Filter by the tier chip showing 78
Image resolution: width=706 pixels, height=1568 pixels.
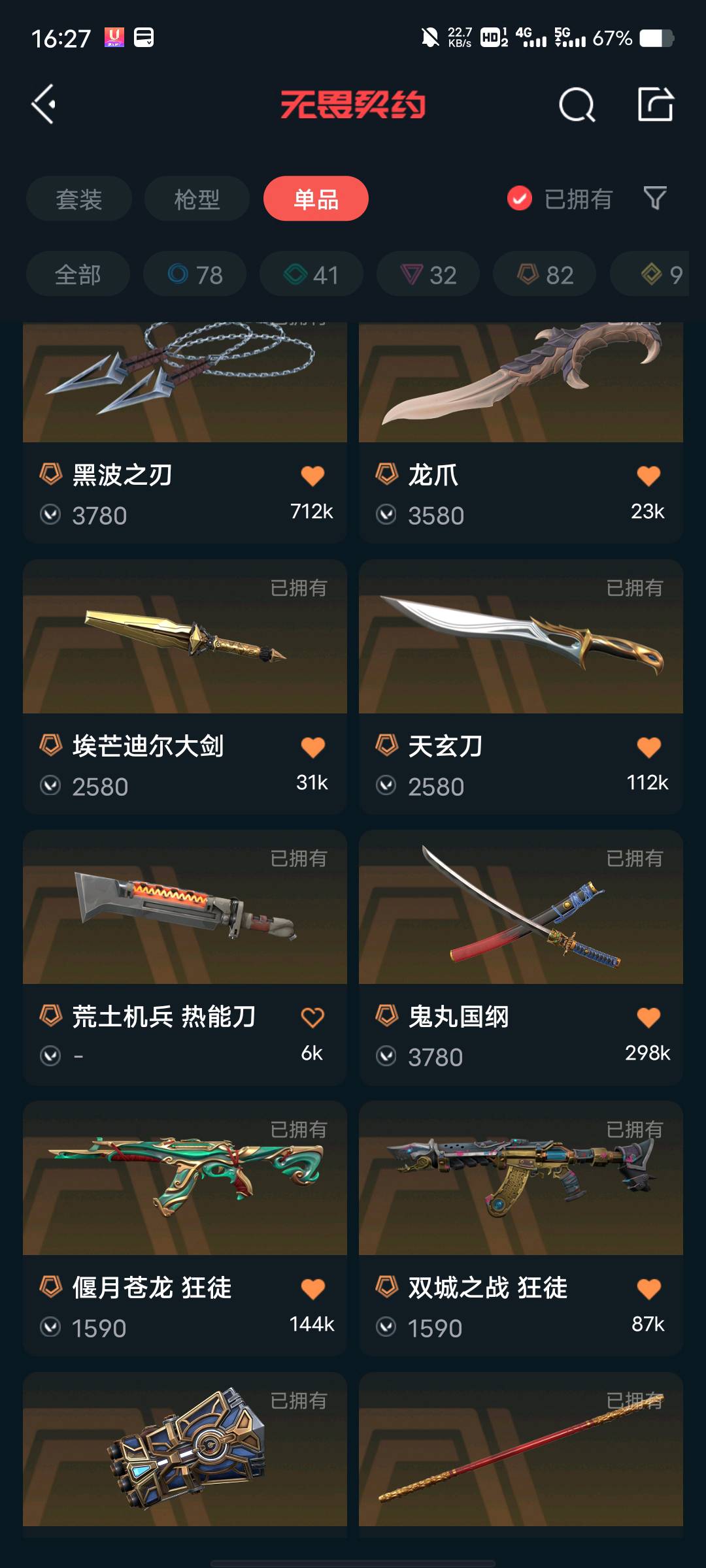click(x=195, y=274)
